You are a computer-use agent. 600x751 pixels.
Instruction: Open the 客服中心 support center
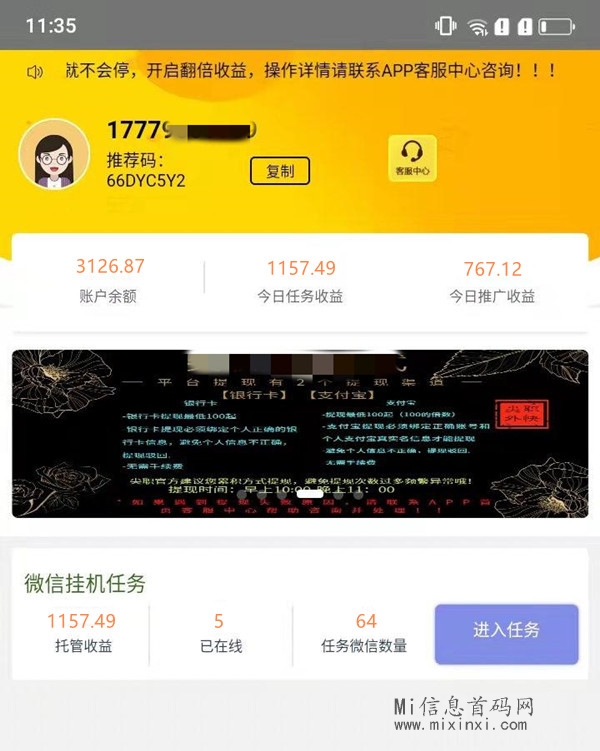412,158
